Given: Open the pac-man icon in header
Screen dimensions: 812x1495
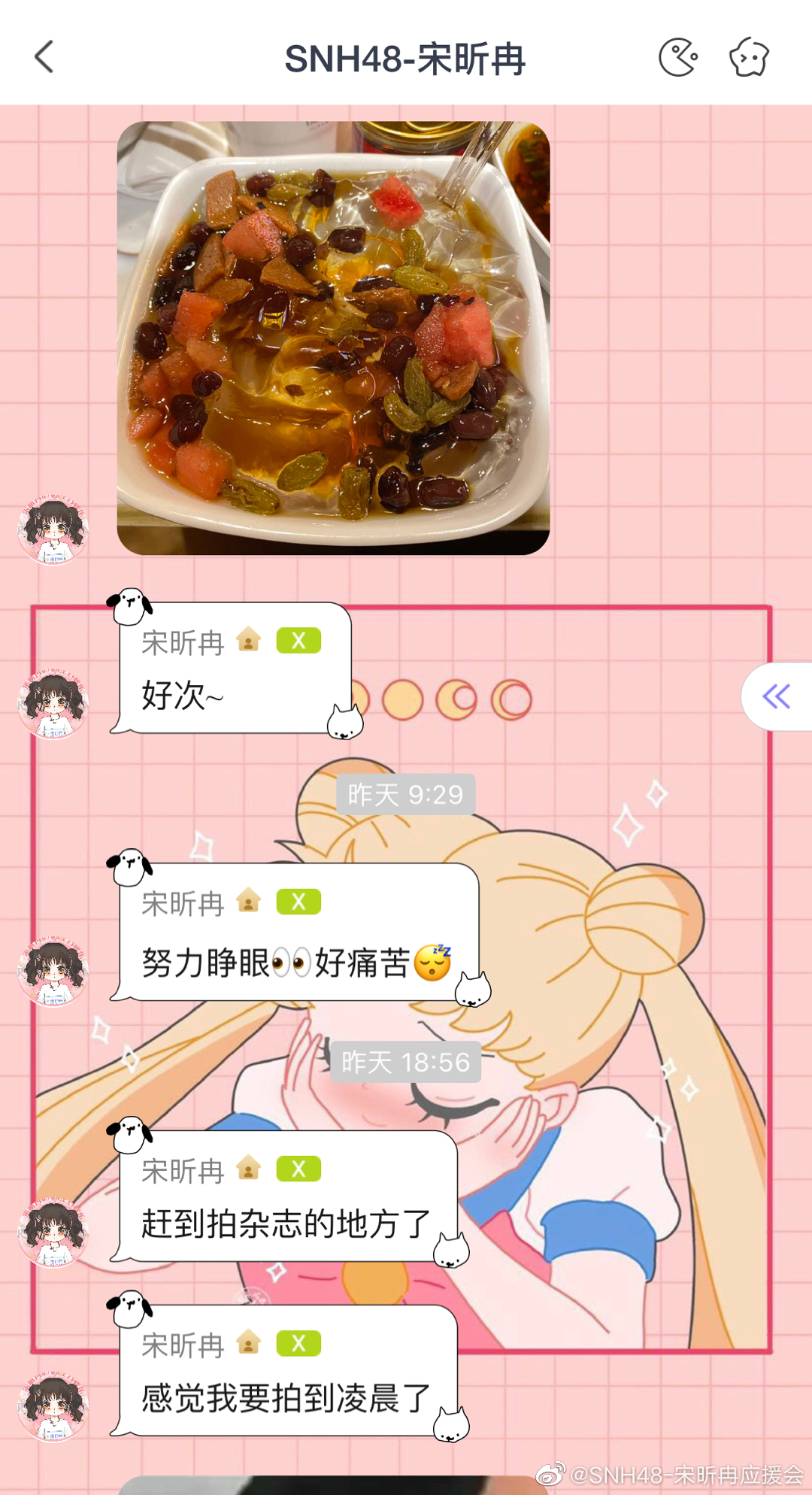Looking at the screenshot, I should [678, 57].
